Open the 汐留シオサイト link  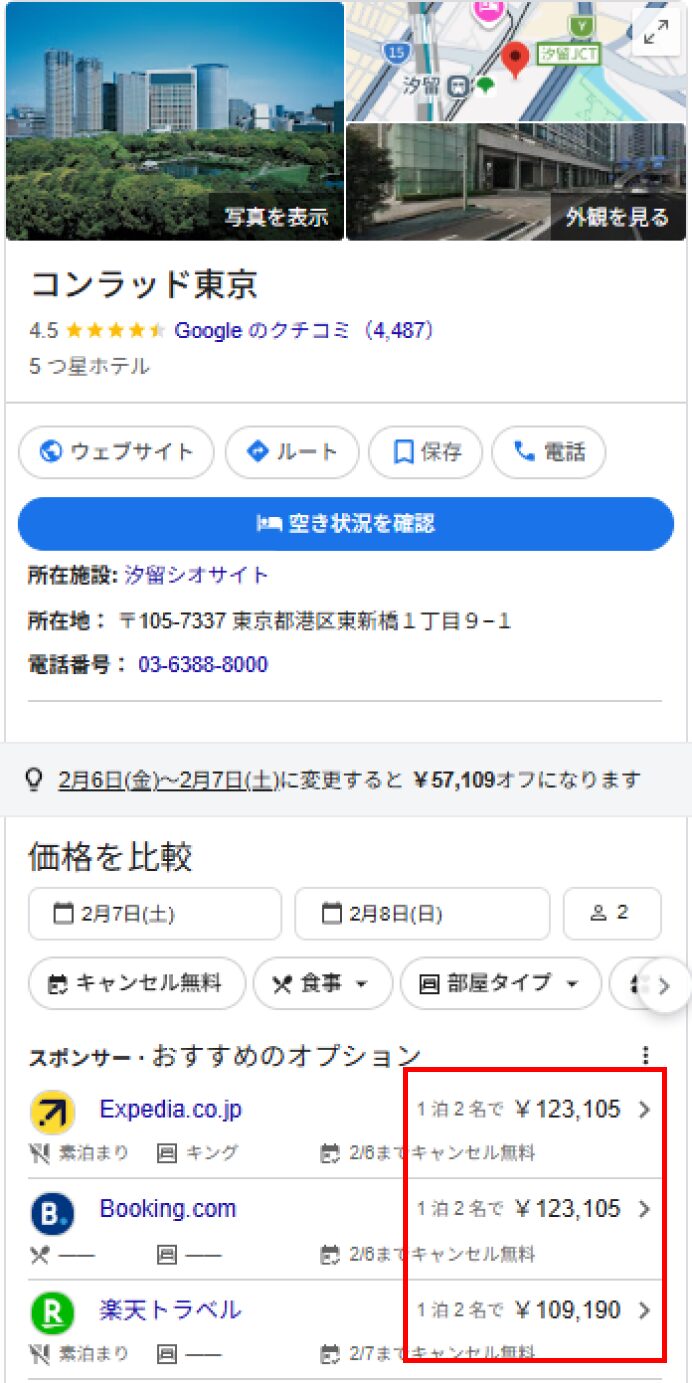pyautogui.click(x=196, y=575)
